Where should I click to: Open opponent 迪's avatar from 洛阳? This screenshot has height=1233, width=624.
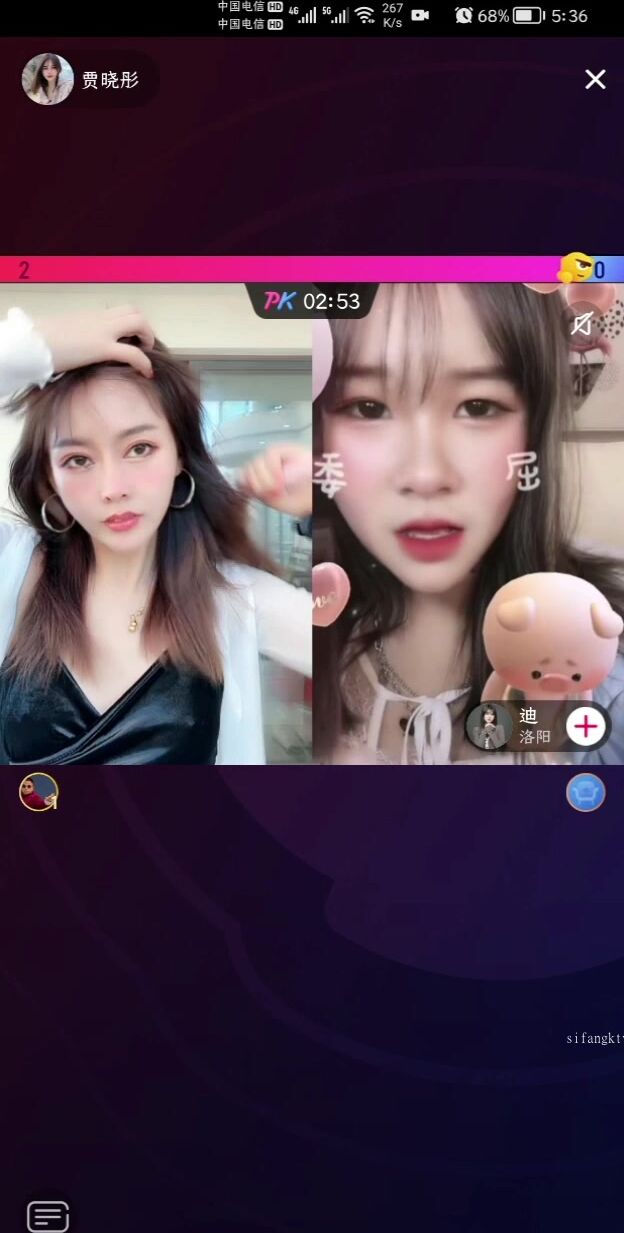pos(489,727)
